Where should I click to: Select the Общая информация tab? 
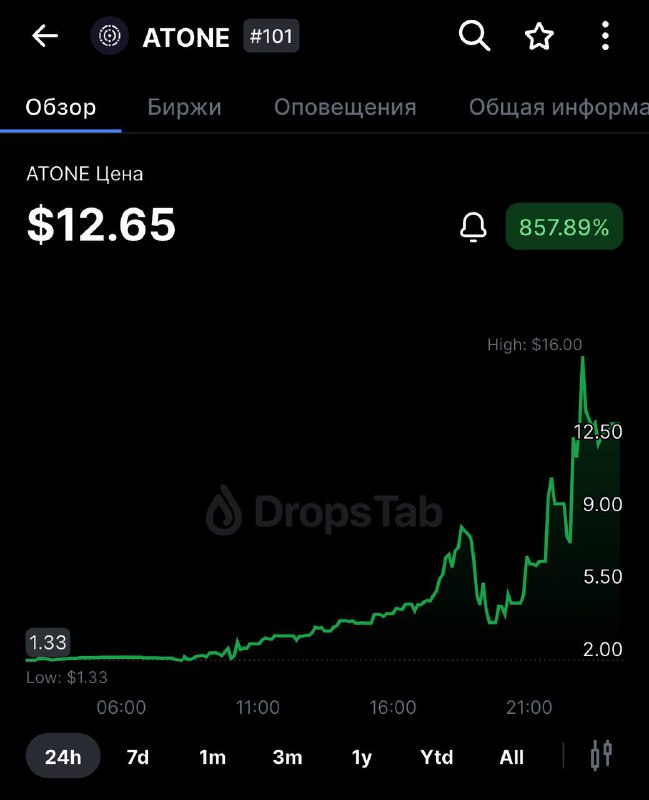pos(557,107)
